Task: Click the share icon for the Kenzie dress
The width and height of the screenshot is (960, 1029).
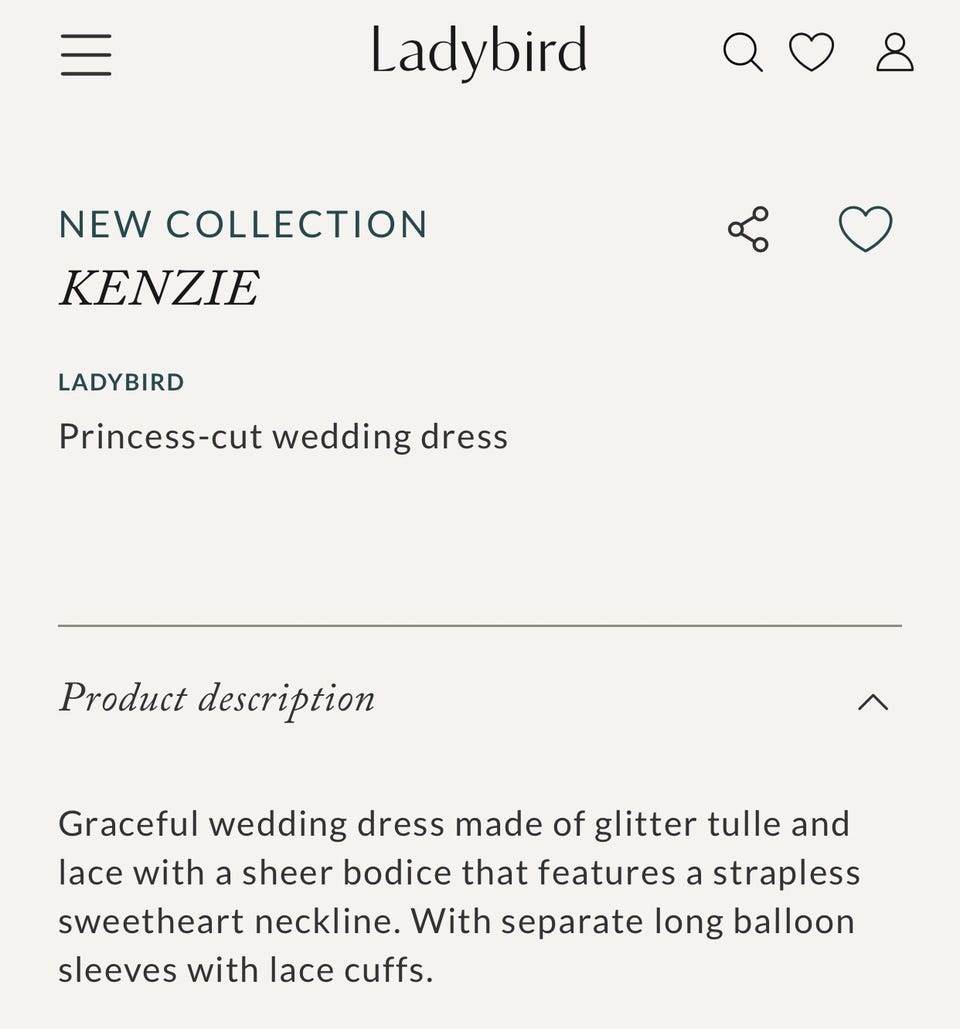Action: 747,230
